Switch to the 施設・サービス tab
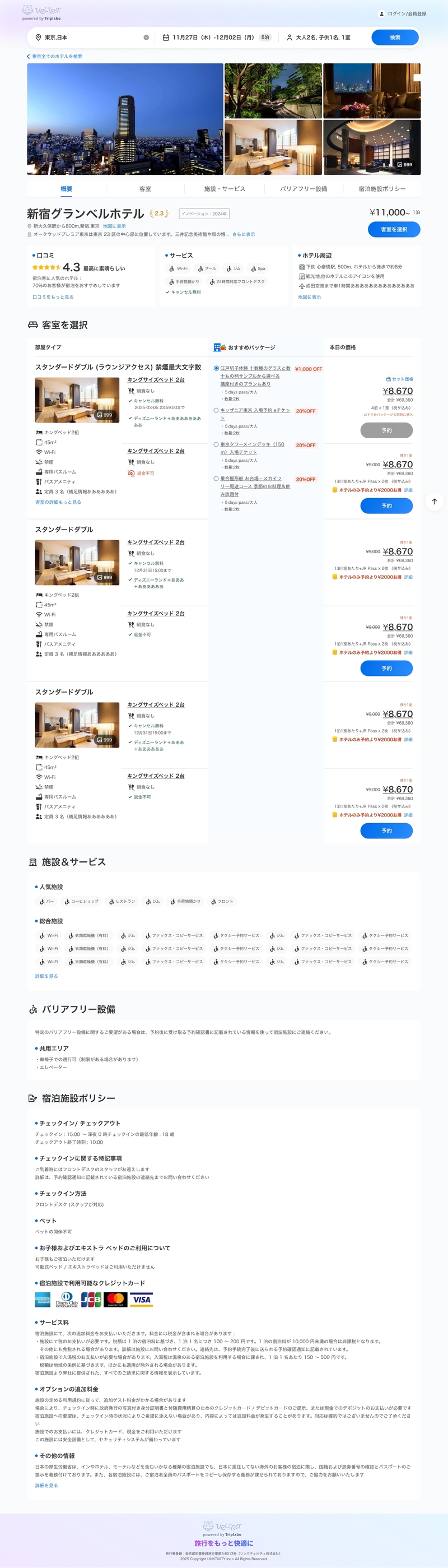448x1568 pixels. tap(225, 189)
